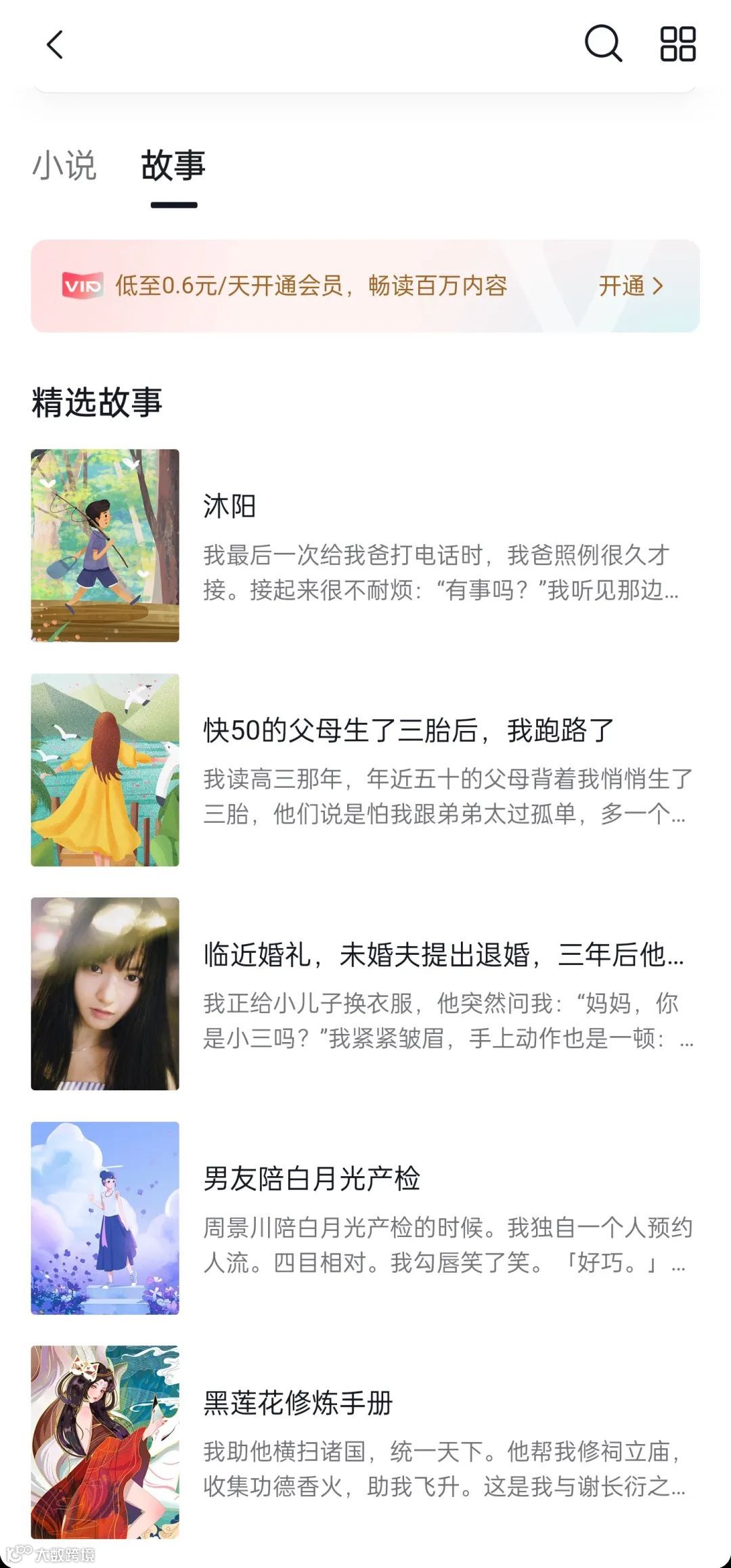This screenshot has width=731, height=1568.
Task: Read 快50的父母生了三胎后，我跑路了
Action: point(408,731)
